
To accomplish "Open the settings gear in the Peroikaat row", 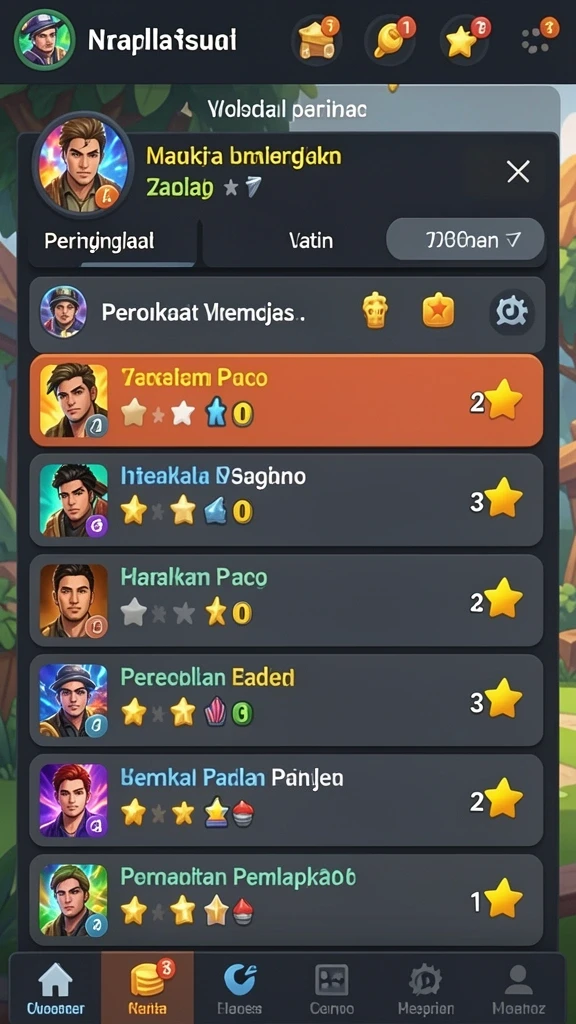I will 511,312.
